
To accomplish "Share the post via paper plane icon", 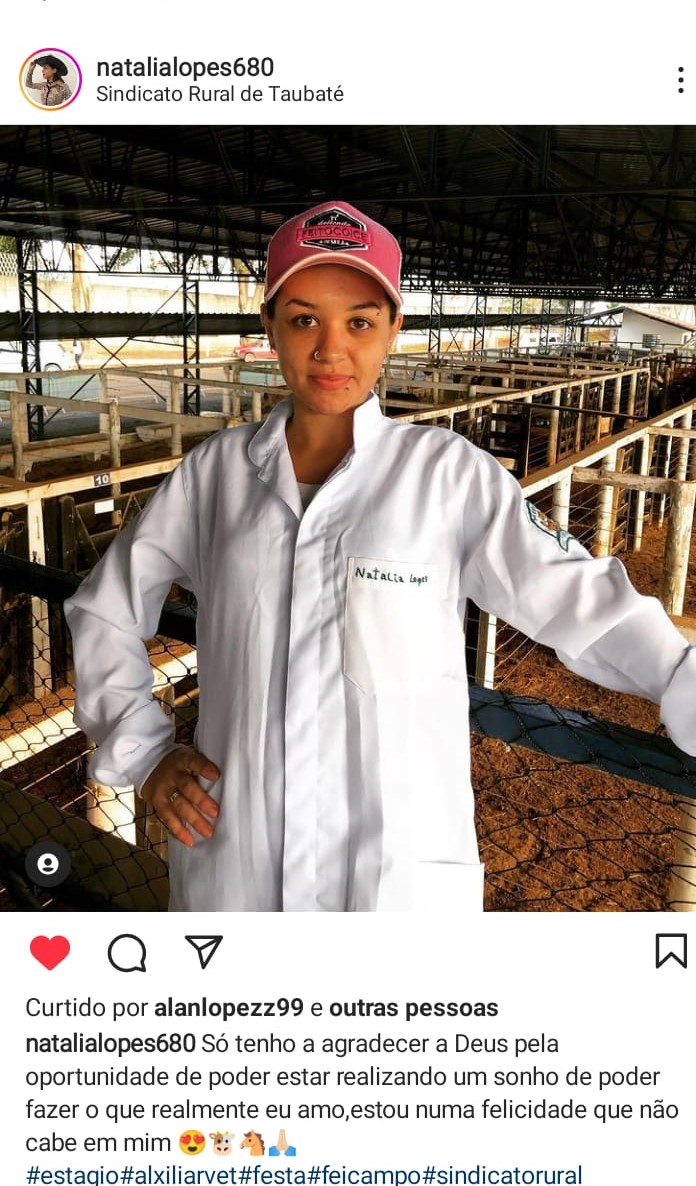I will coord(204,951).
